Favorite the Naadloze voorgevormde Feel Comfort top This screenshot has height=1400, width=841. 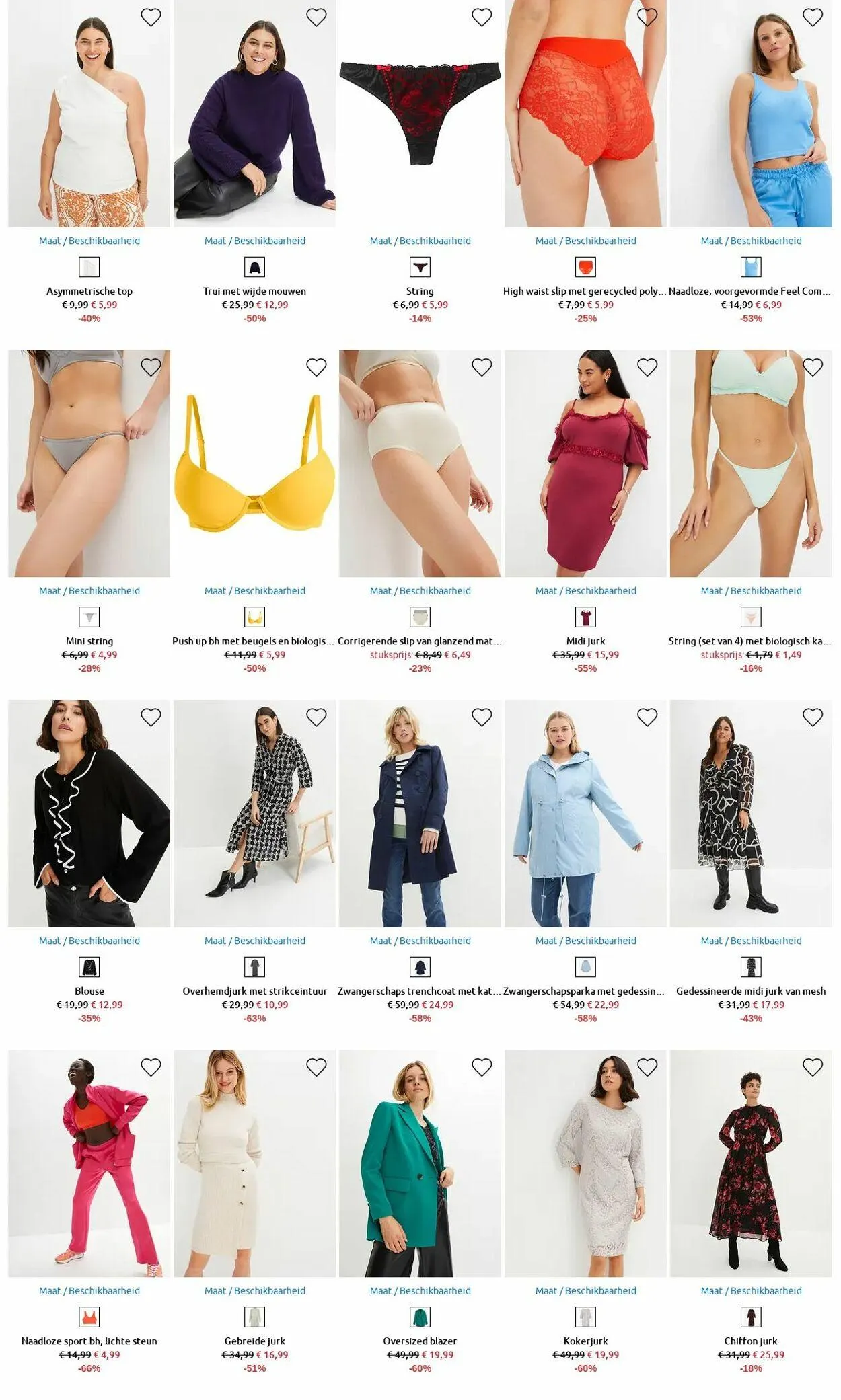[x=813, y=17]
